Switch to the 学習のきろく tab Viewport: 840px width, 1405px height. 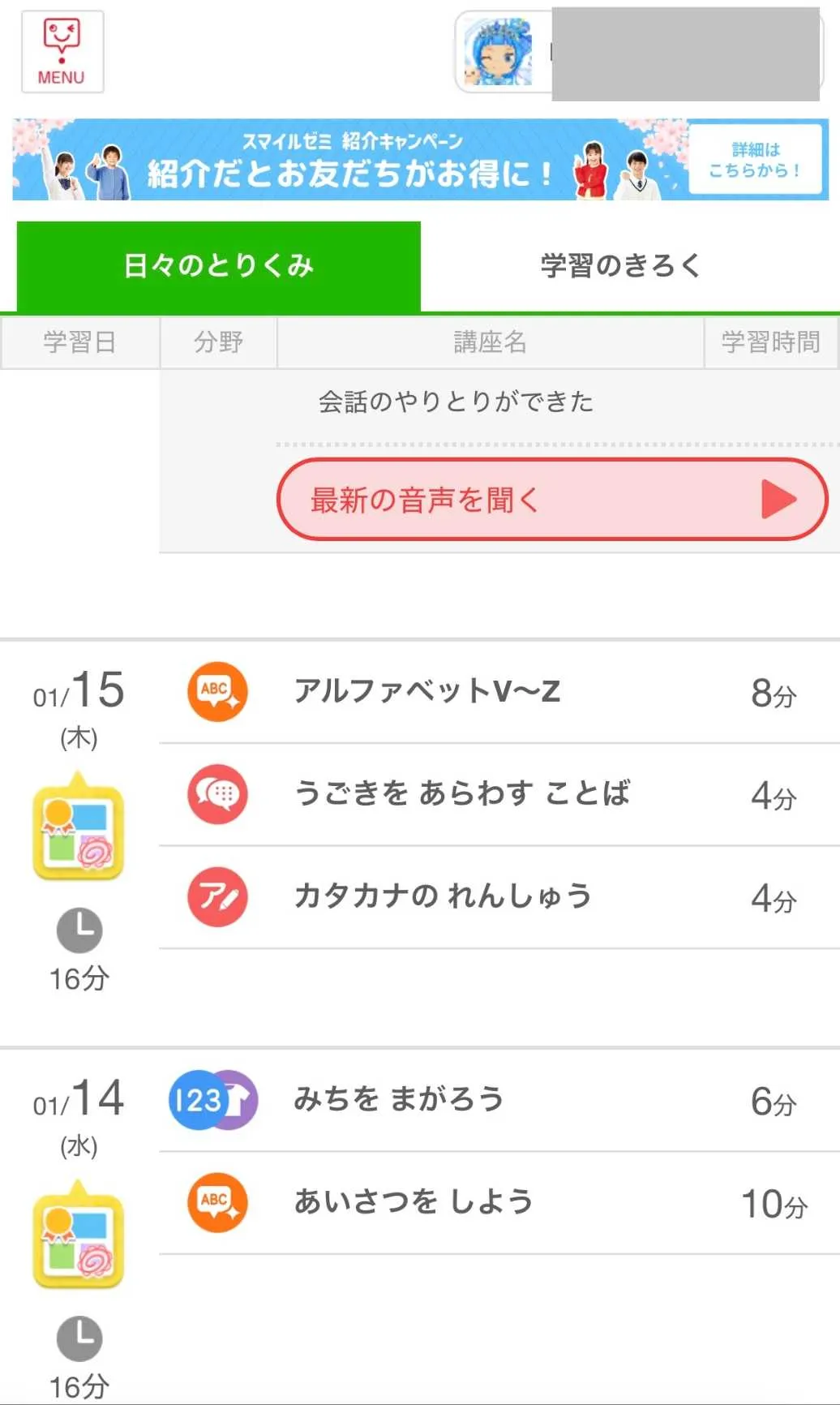[620, 265]
